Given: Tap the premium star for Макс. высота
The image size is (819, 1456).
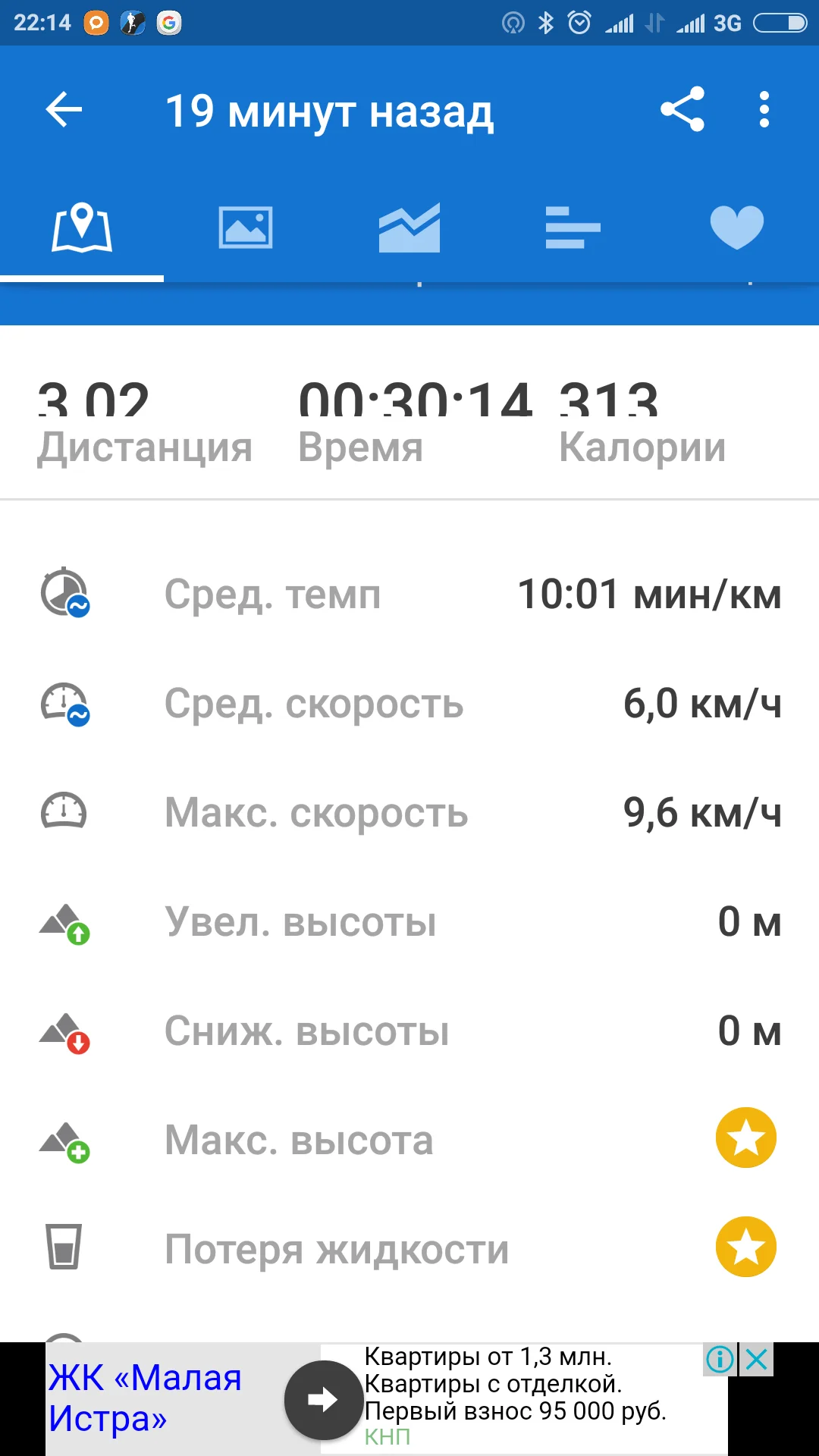Looking at the screenshot, I should pos(746,1137).
